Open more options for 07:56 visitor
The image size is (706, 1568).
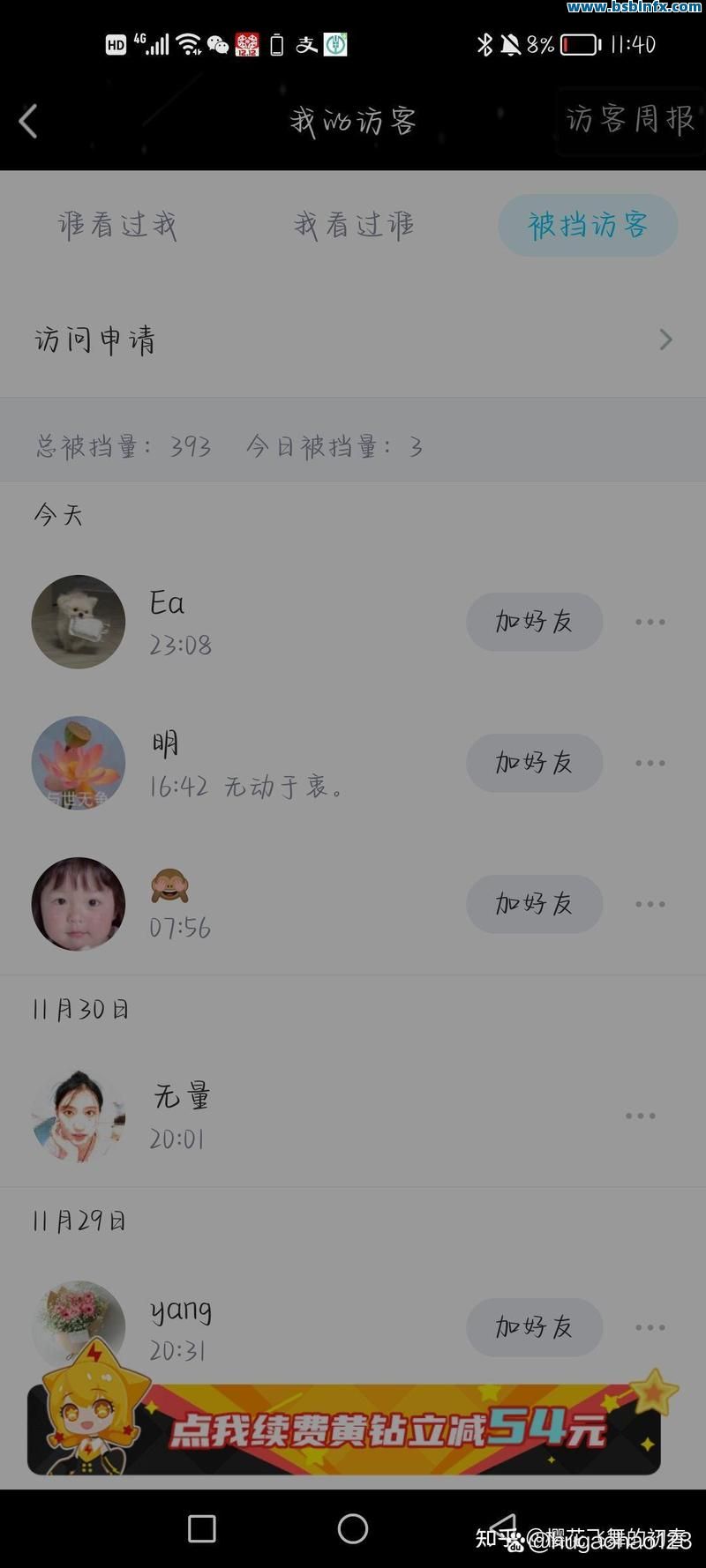(650, 904)
